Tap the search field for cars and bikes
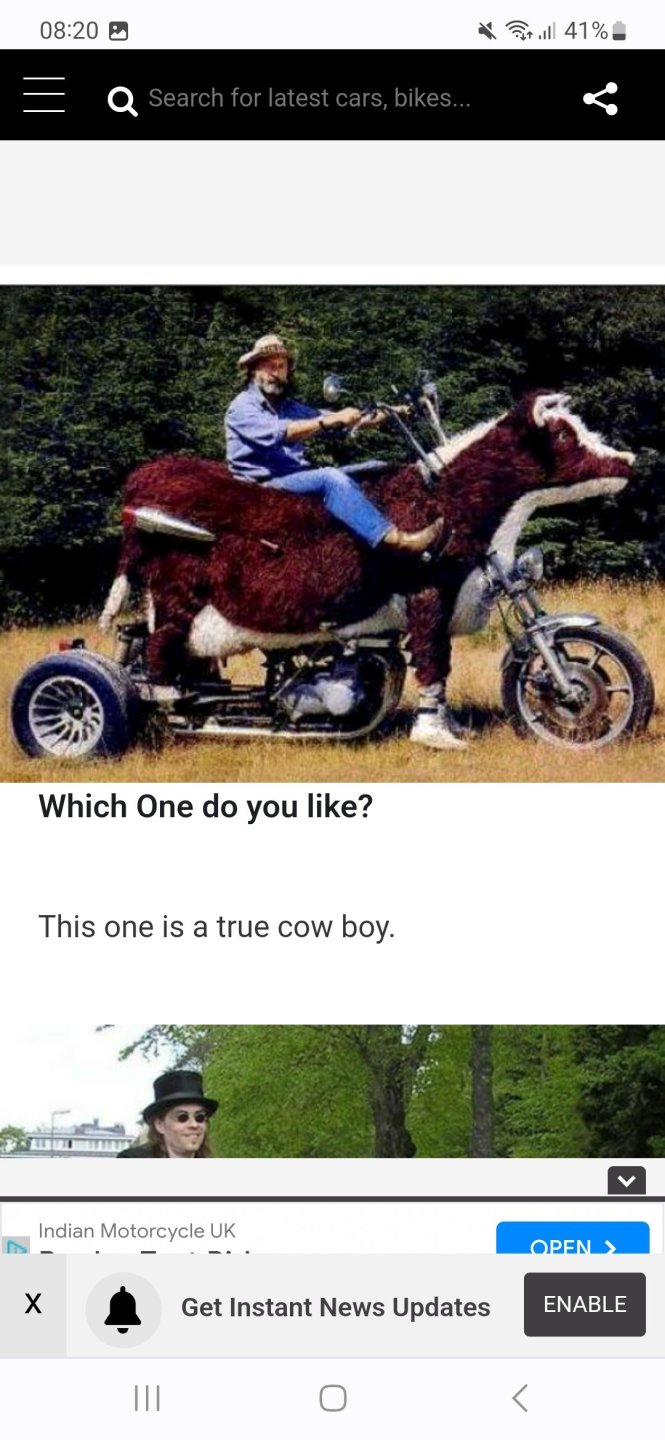The image size is (665, 1440). (308, 98)
